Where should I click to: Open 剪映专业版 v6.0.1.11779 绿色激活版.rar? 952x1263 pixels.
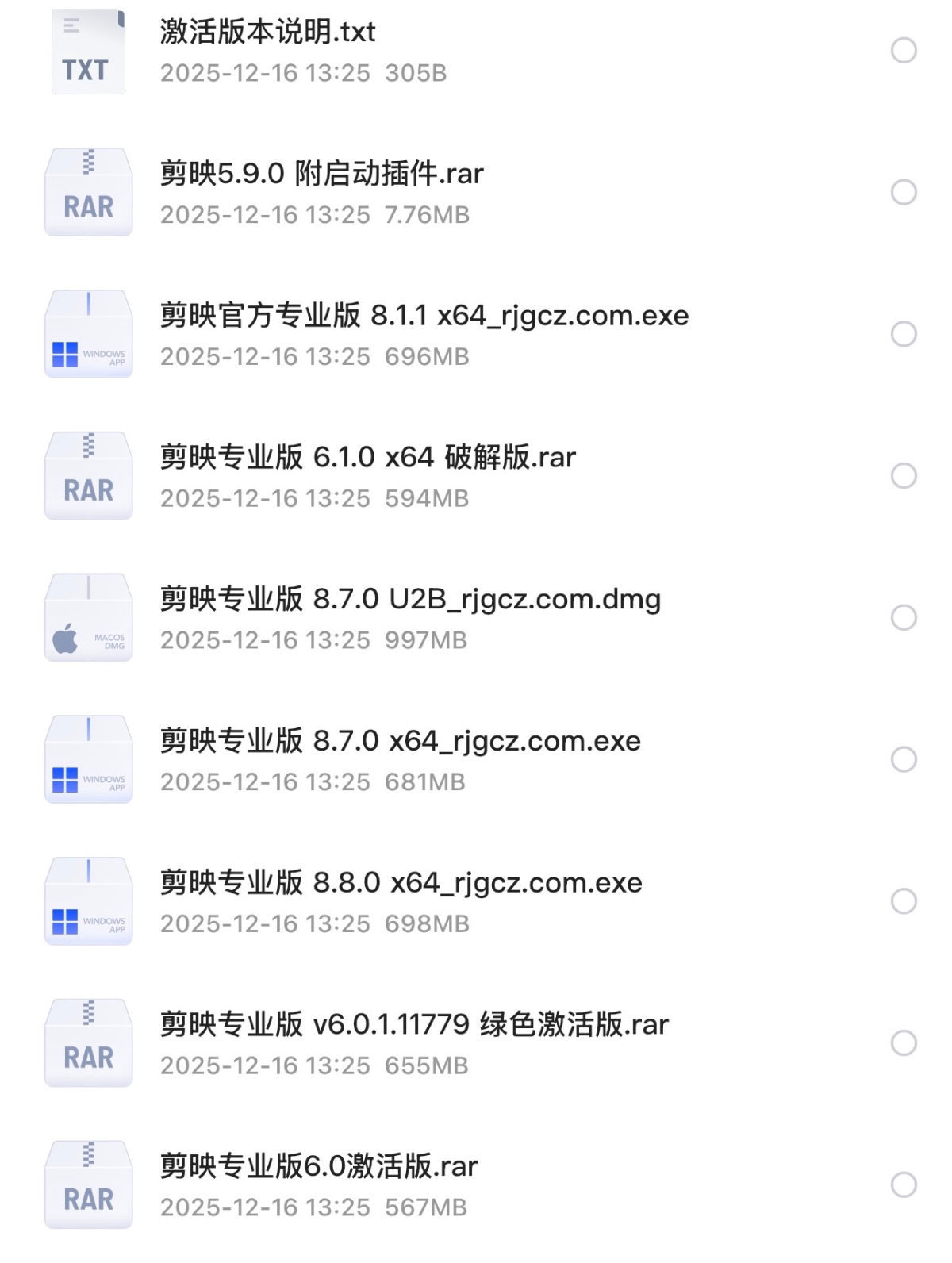pos(414,1025)
